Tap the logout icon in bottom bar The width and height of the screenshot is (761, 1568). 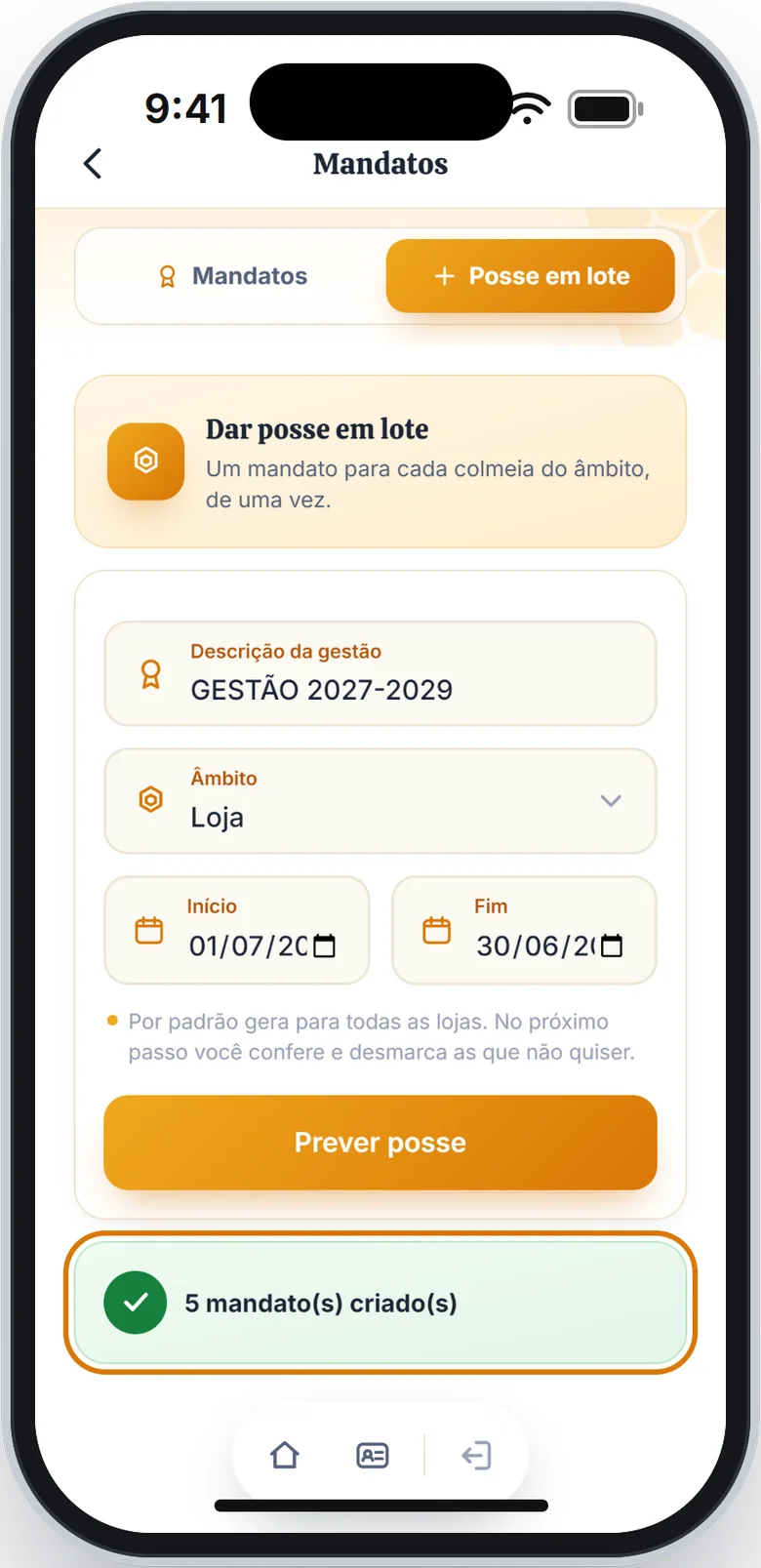[476, 1456]
